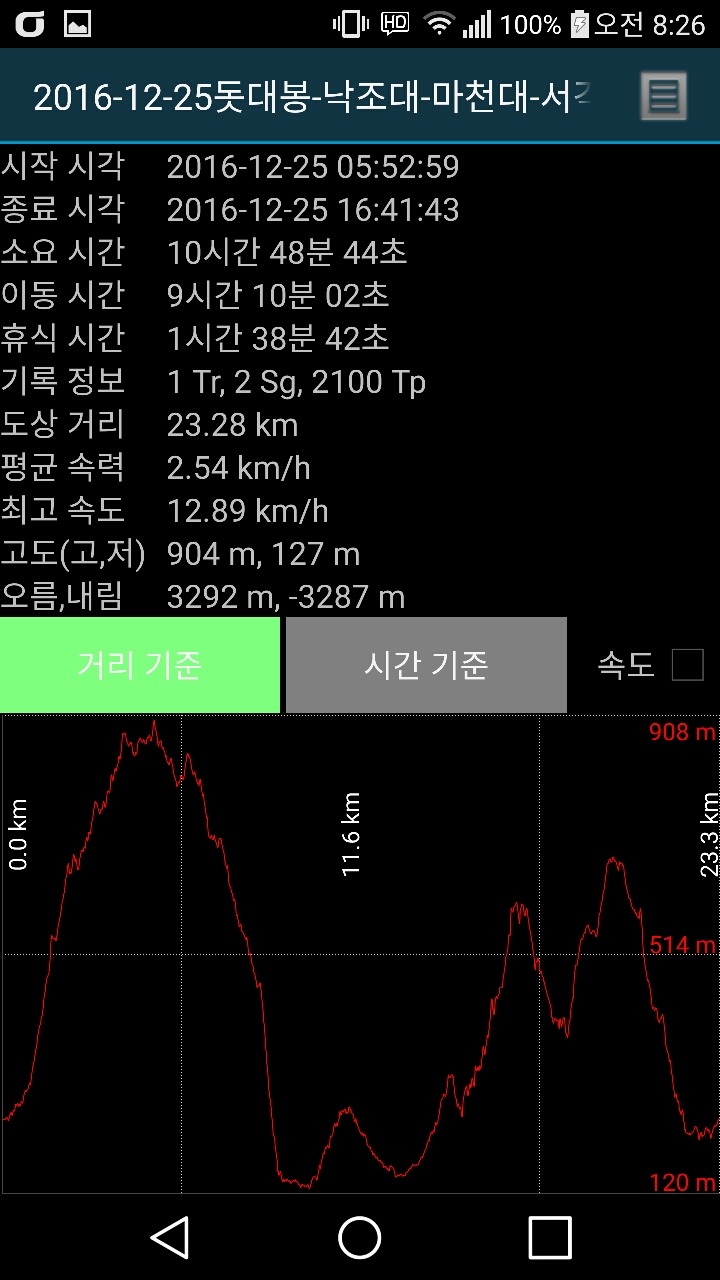Viewport: 720px width, 1280px height.
Task: Enable the 속도 checkbox
Action: click(687, 665)
